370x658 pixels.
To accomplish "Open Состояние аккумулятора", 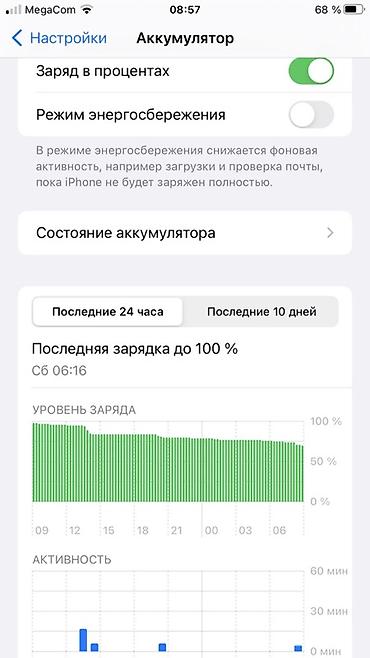I will pos(185,233).
